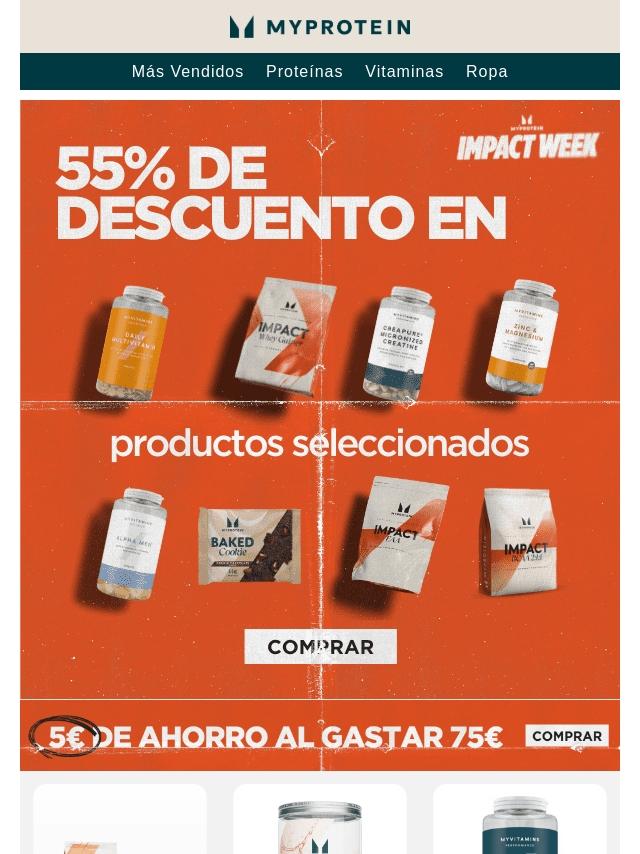Tap COMPRAR on the 55% discount banner

coord(320,647)
